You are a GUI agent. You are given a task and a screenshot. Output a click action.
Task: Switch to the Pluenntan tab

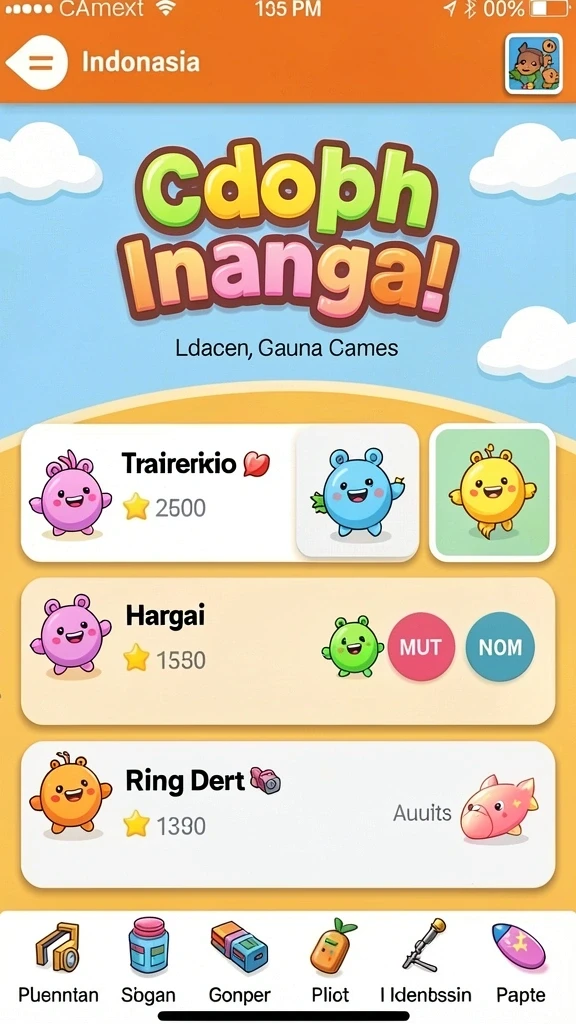pos(58,963)
